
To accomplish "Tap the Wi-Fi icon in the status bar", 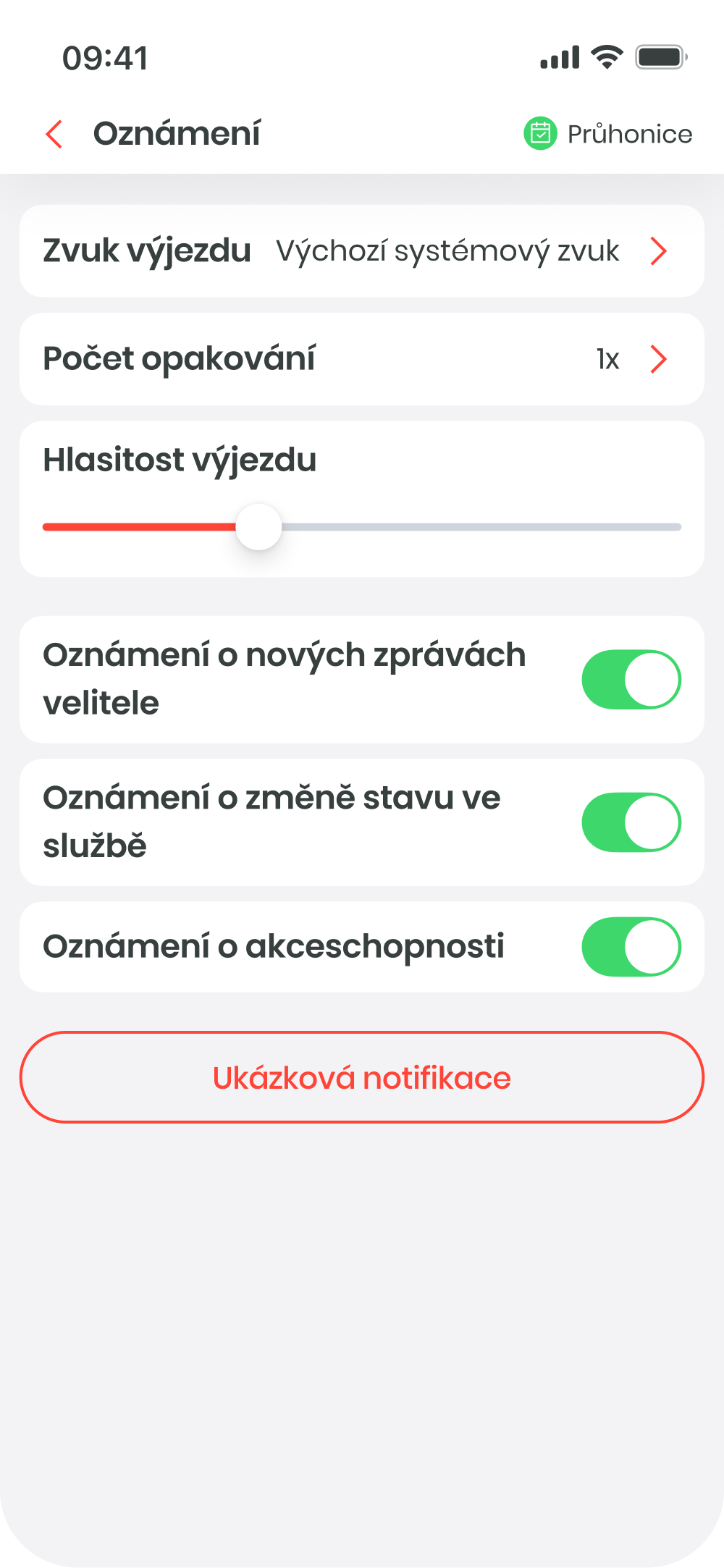I will 605,57.
